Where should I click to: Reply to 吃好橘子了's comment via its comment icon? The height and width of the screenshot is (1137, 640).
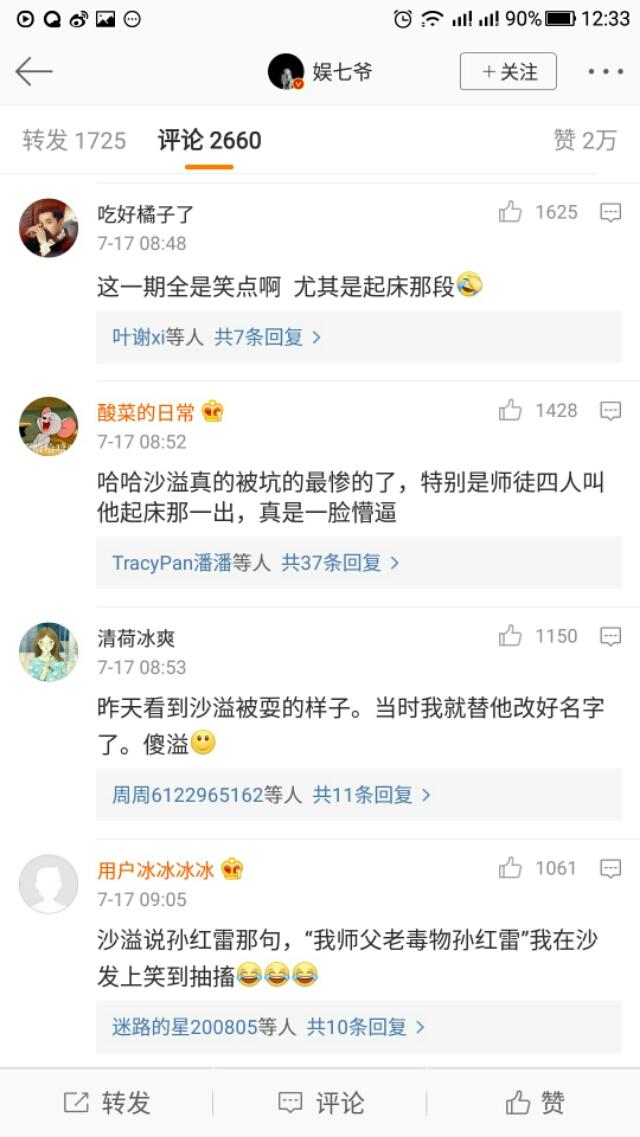[x=610, y=212]
